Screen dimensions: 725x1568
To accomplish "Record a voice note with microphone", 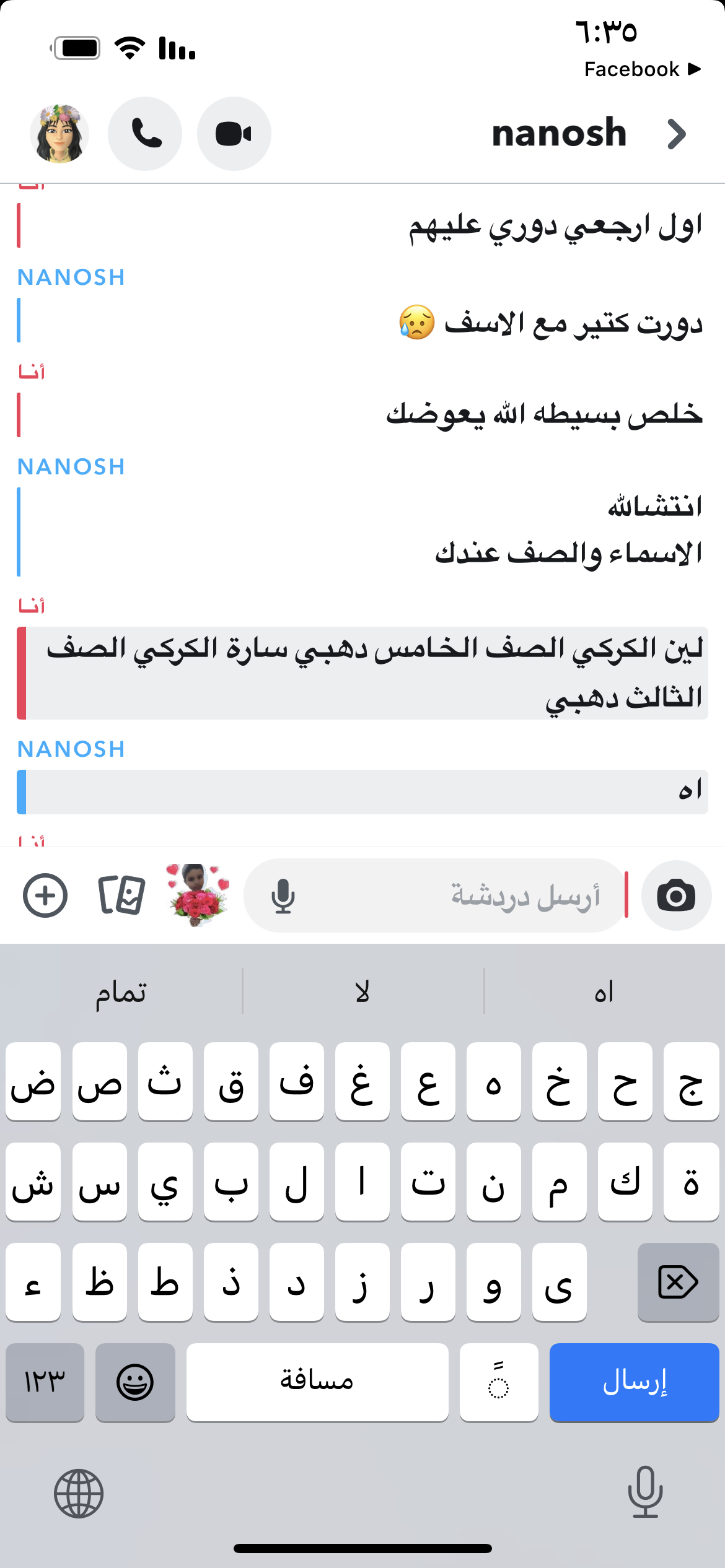I will tap(283, 895).
